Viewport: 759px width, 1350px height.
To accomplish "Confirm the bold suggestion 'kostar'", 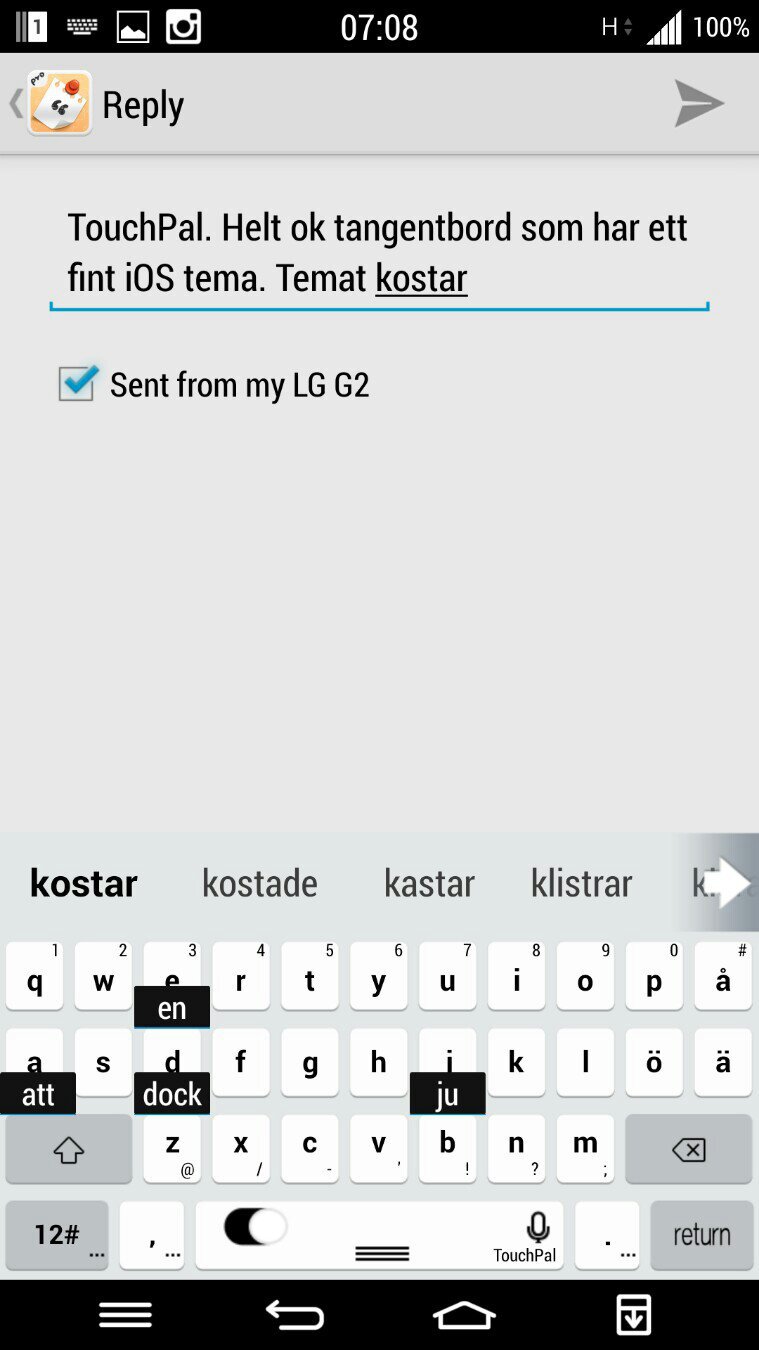I will coord(84,884).
